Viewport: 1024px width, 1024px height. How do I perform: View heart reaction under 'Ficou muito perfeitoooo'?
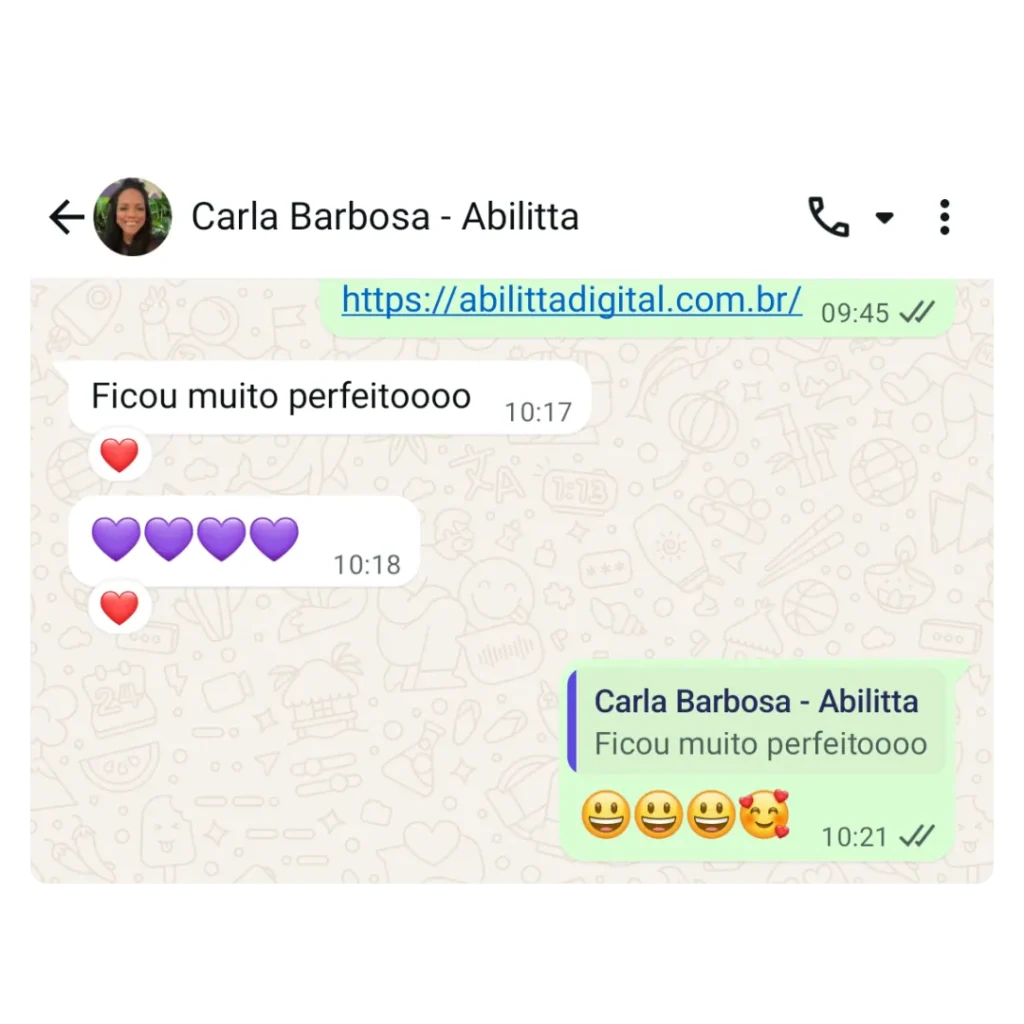[x=119, y=456]
